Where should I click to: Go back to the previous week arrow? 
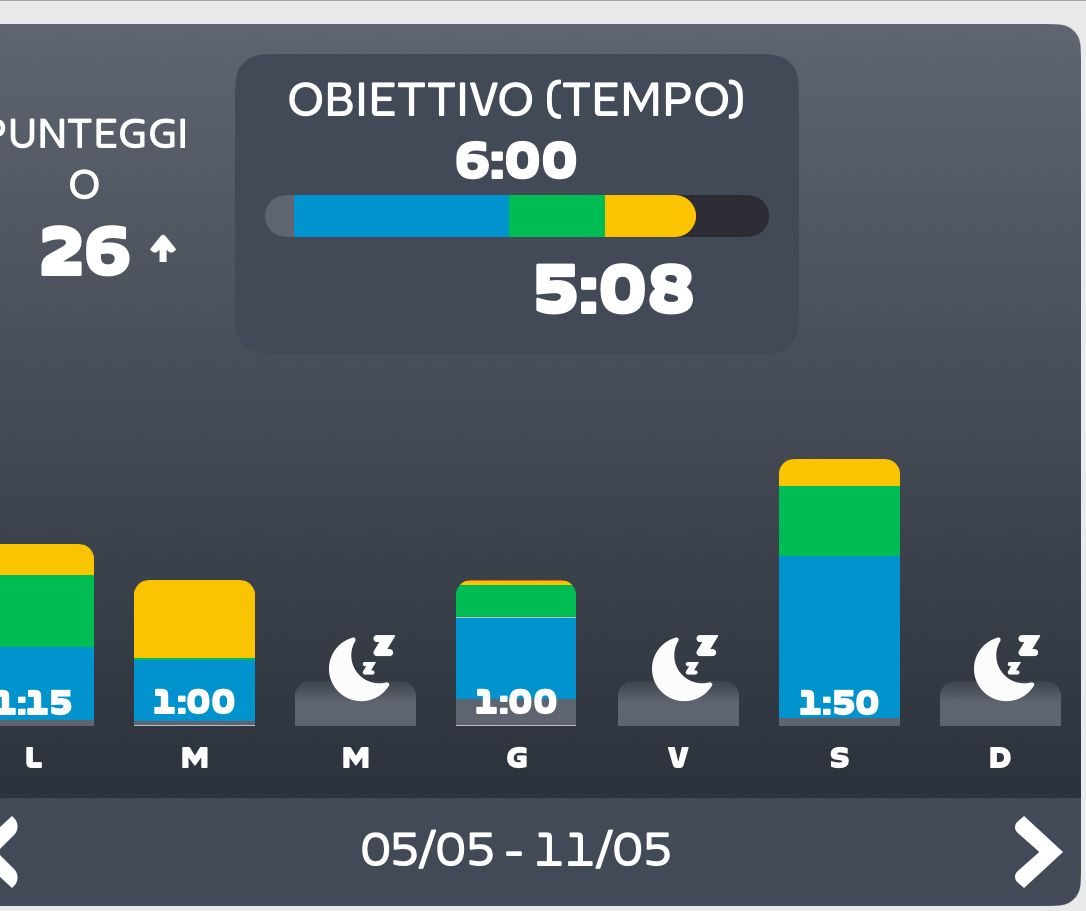point(8,851)
